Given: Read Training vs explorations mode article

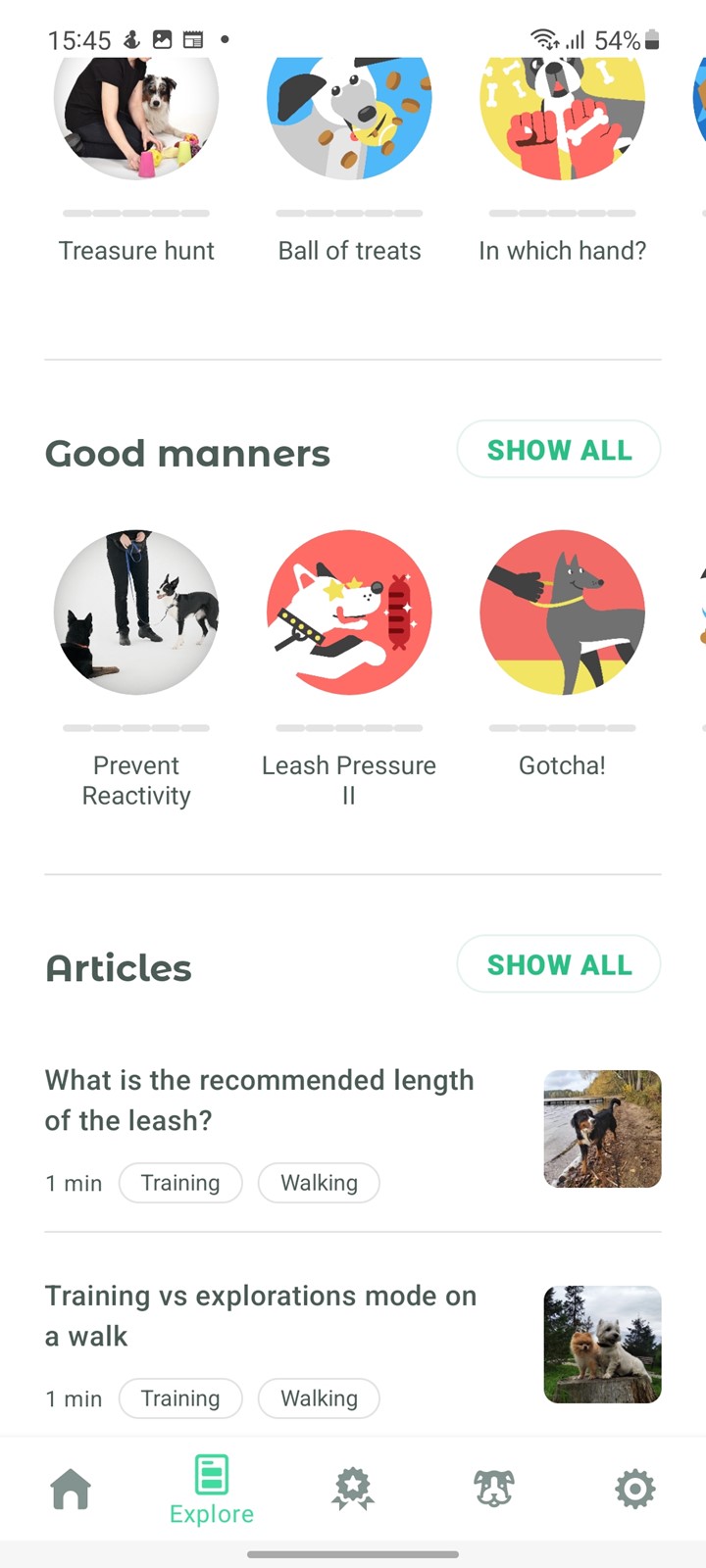Looking at the screenshot, I should coord(353,1345).
